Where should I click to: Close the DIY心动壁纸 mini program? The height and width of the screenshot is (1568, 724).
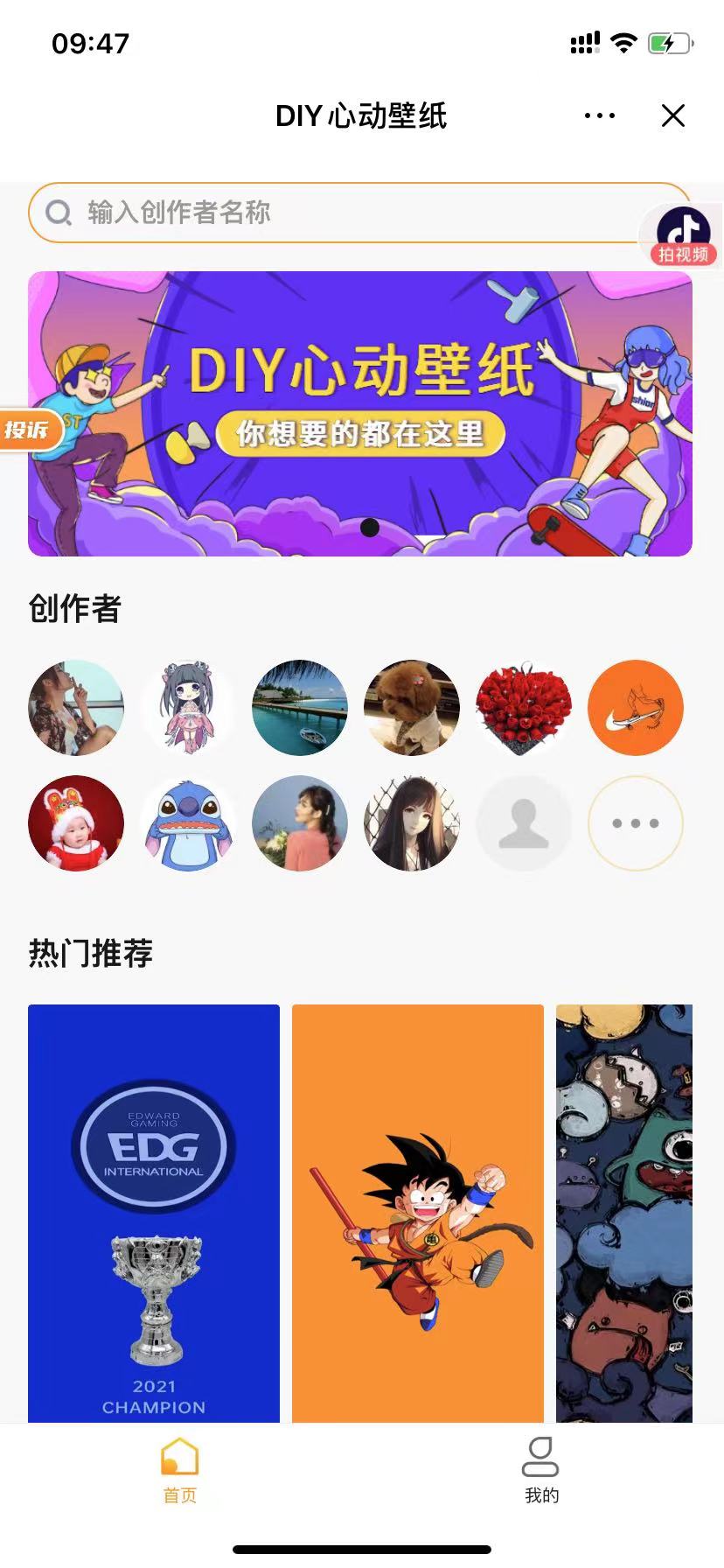pos(672,115)
